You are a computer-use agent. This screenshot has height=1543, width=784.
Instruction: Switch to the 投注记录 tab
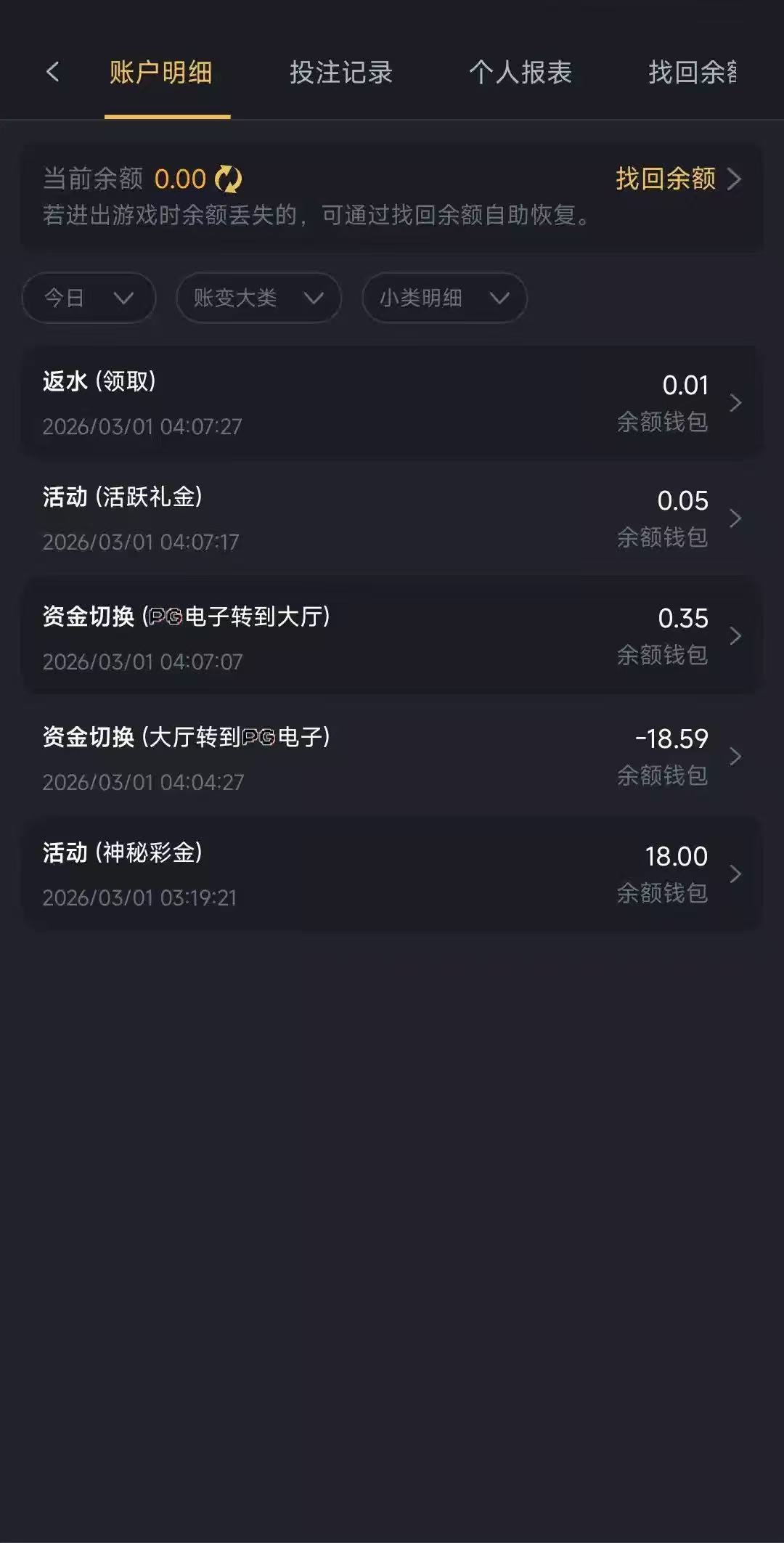[340, 72]
